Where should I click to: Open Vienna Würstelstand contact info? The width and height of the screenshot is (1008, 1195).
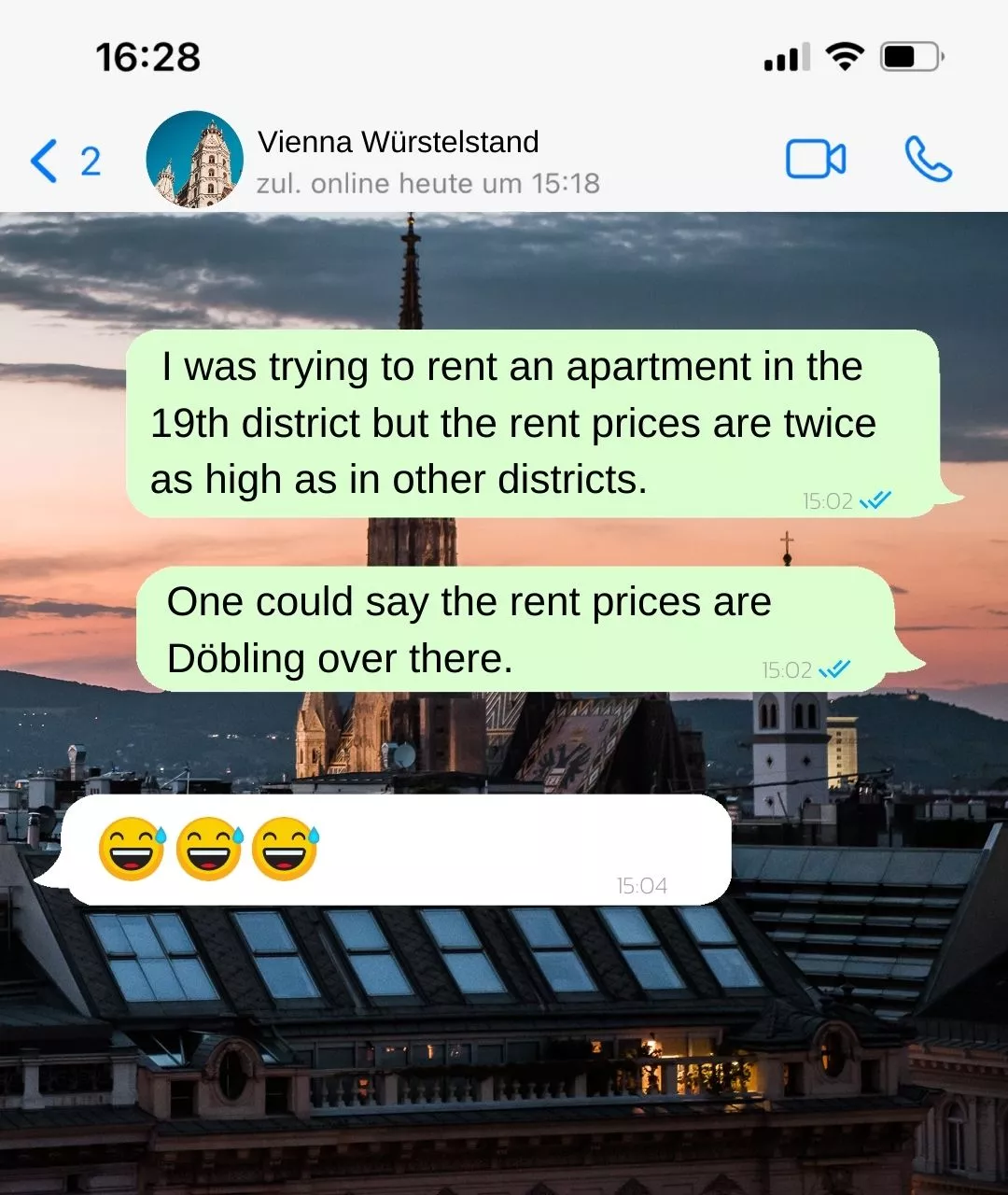pyautogui.click(x=399, y=160)
